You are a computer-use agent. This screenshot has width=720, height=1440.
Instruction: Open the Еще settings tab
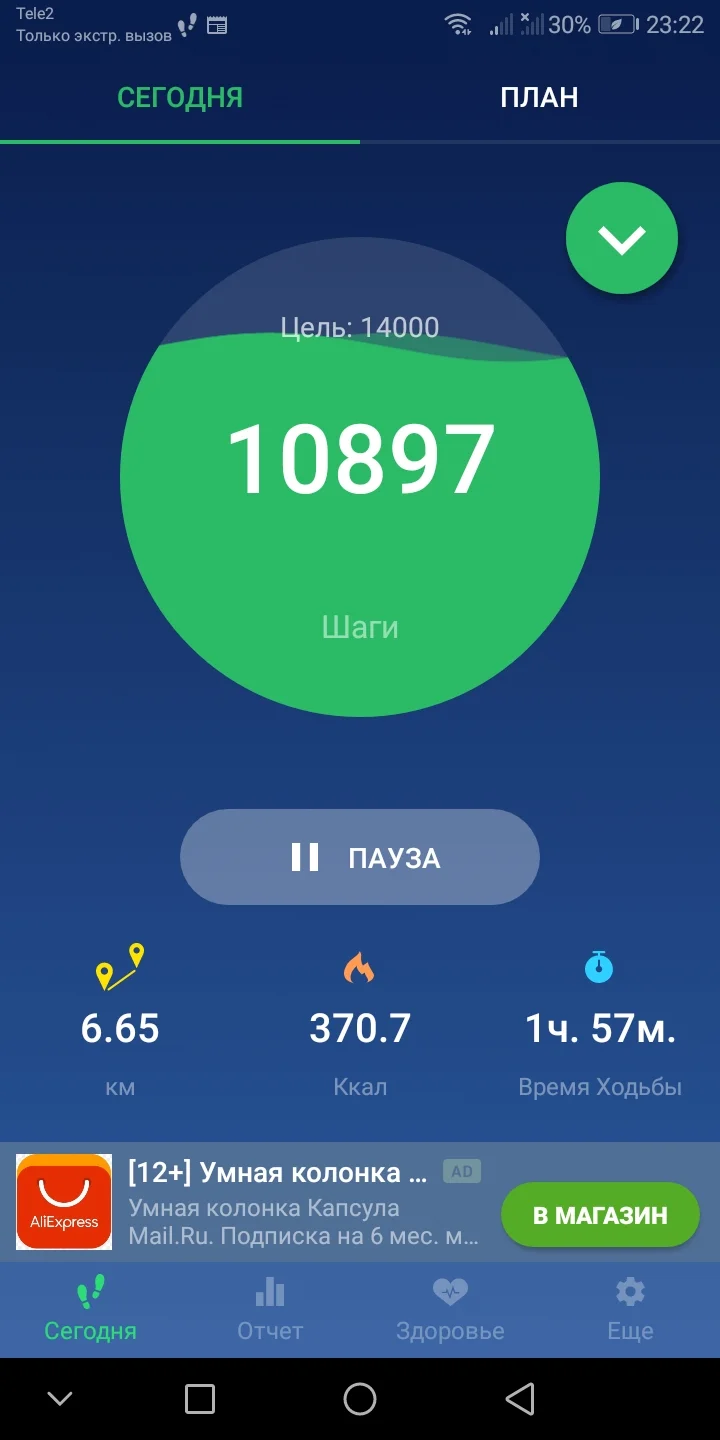coord(630,1310)
